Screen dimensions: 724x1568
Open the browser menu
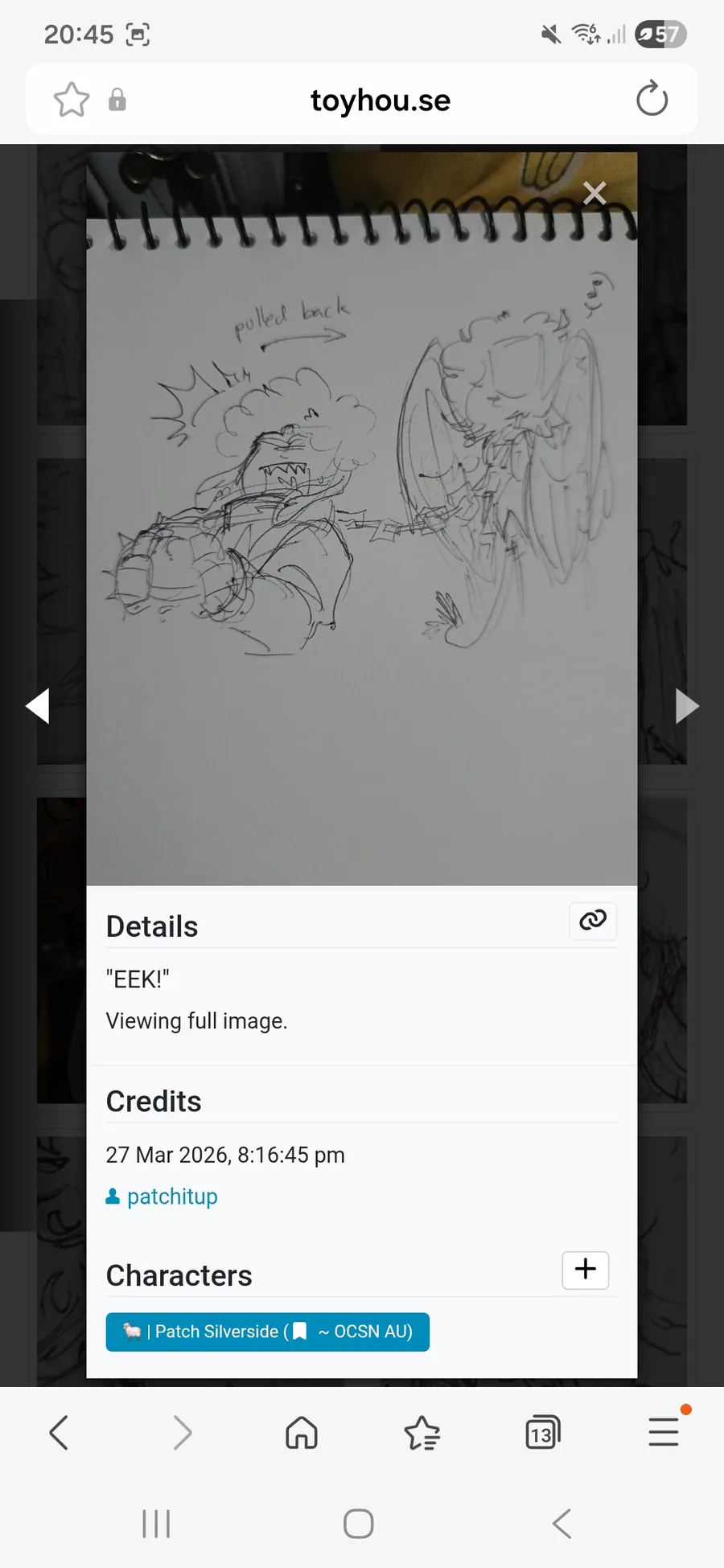coord(664,1432)
